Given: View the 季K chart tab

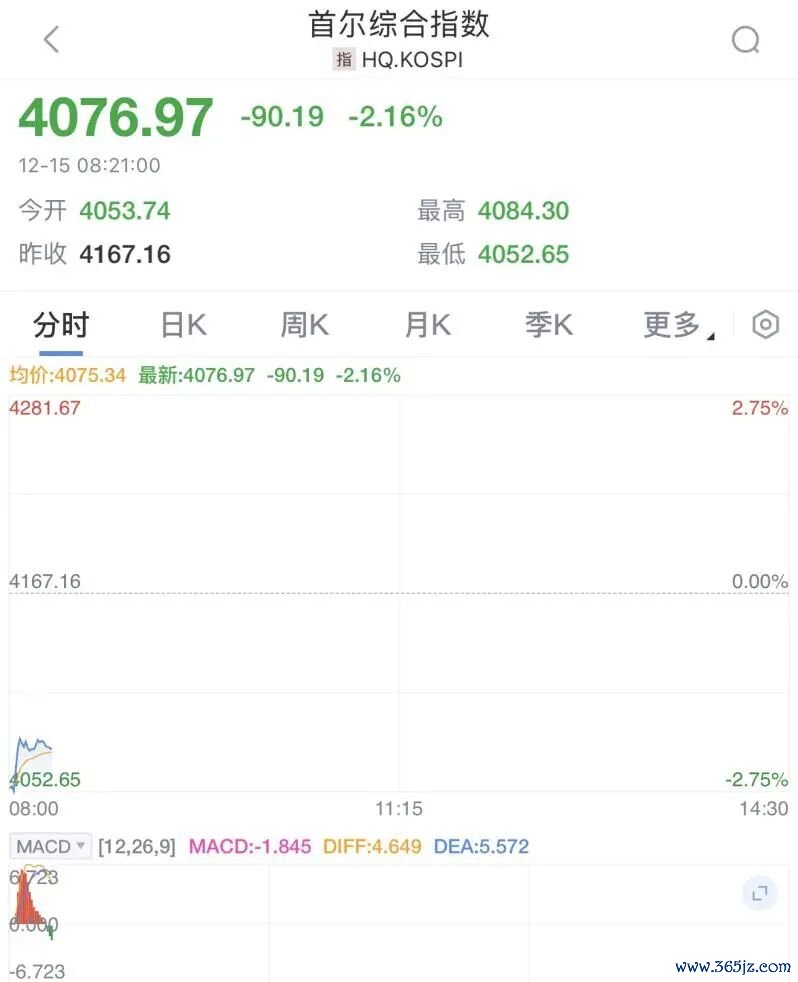Looking at the screenshot, I should tap(548, 325).
